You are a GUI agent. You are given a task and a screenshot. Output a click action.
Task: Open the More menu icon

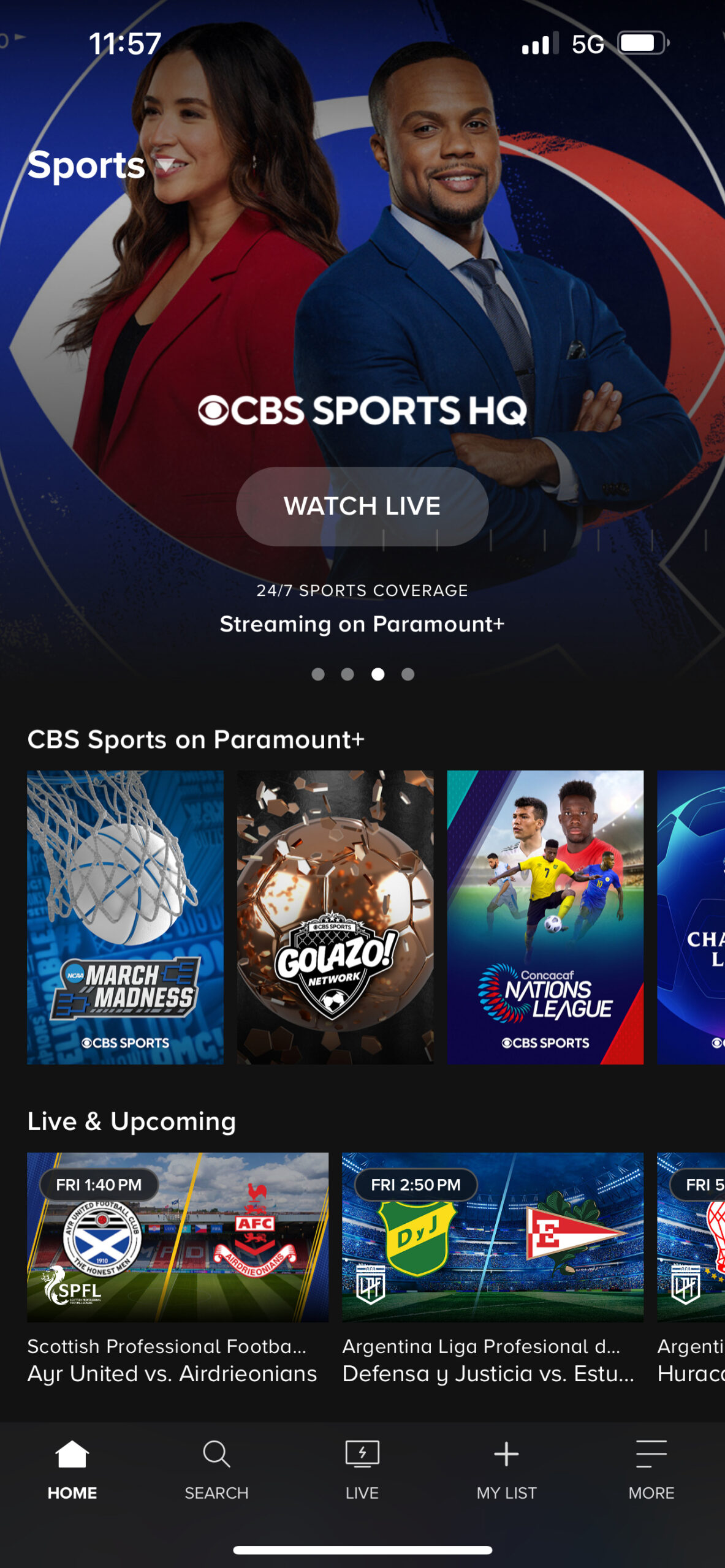tap(651, 1452)
